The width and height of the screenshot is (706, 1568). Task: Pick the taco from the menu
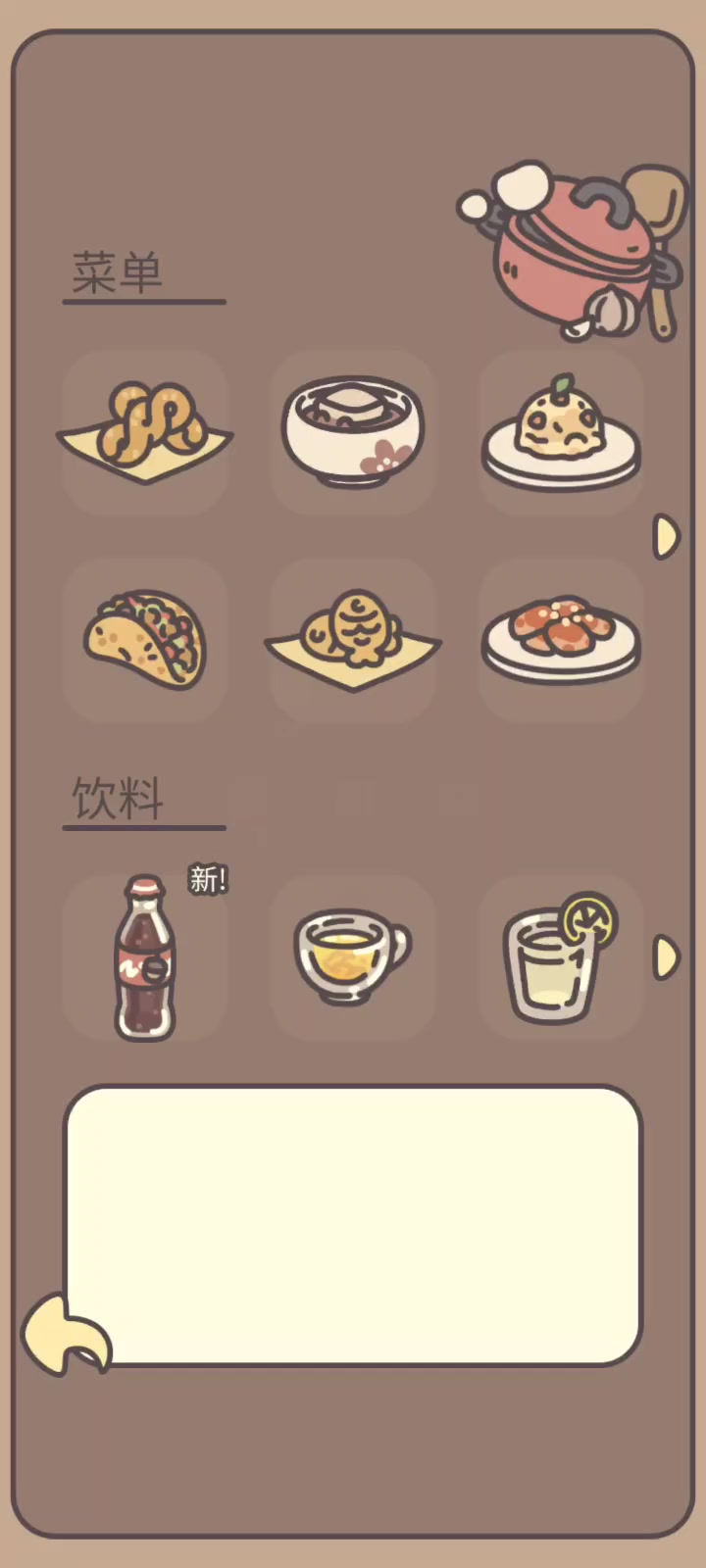pyautogui.click(x=145, y=640)
